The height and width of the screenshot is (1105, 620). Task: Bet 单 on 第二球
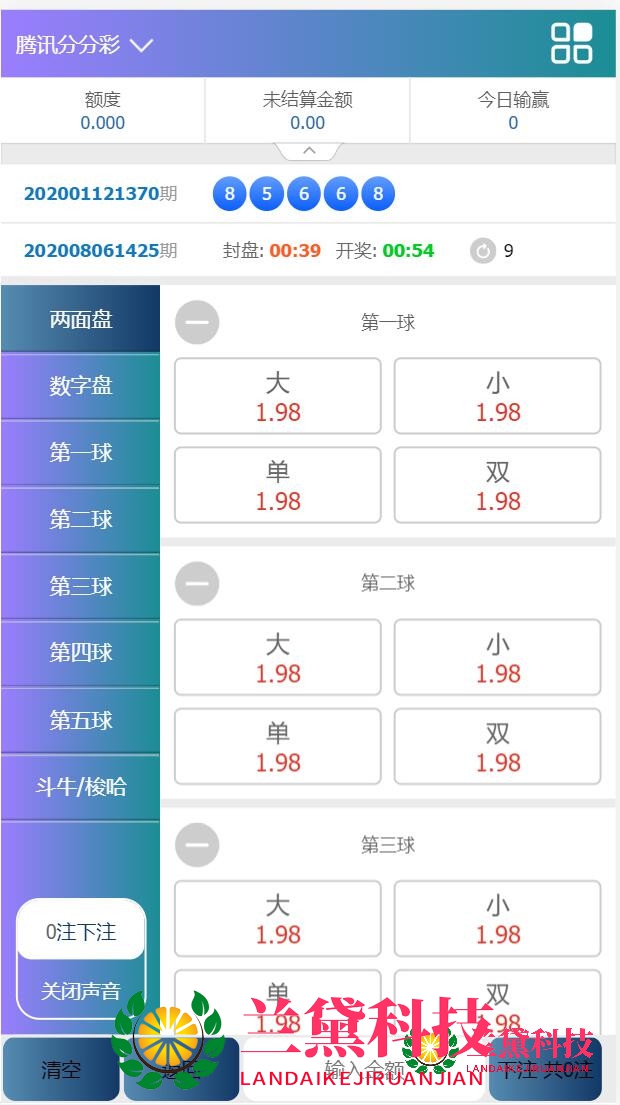click(278, 746)
